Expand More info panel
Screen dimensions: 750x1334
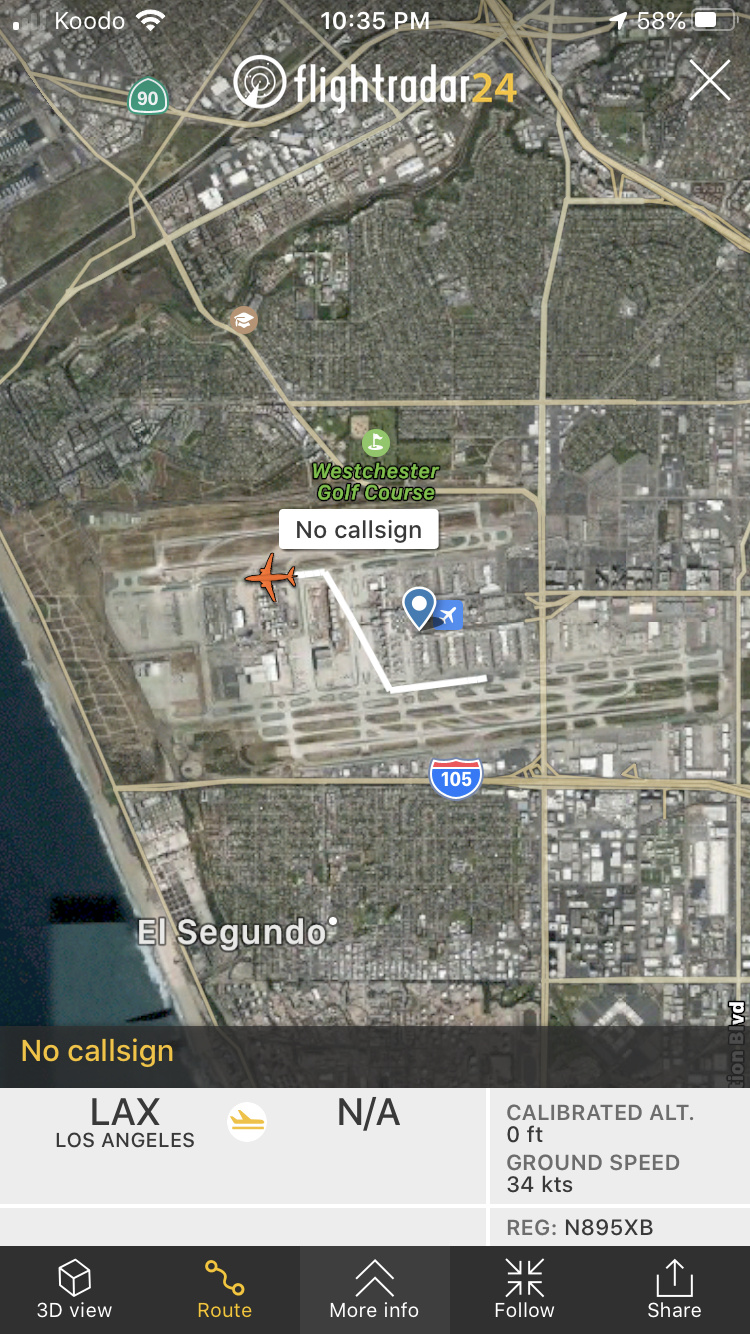point(374,1290)
